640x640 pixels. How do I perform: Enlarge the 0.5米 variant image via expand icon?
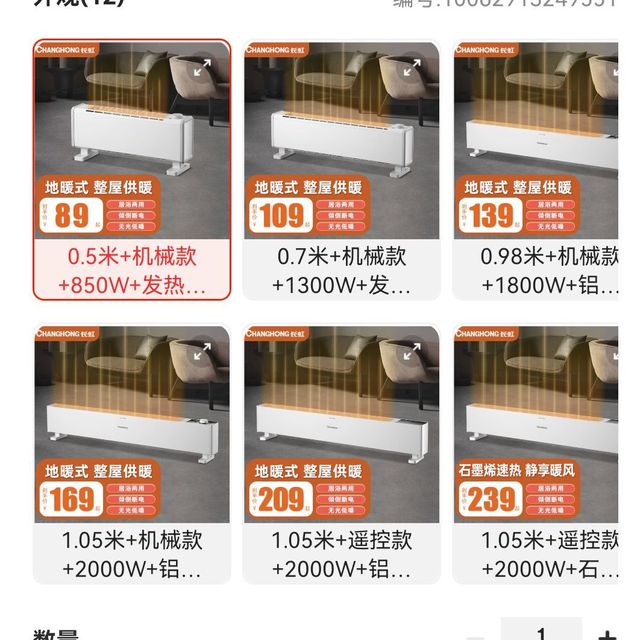click(203, 68)
